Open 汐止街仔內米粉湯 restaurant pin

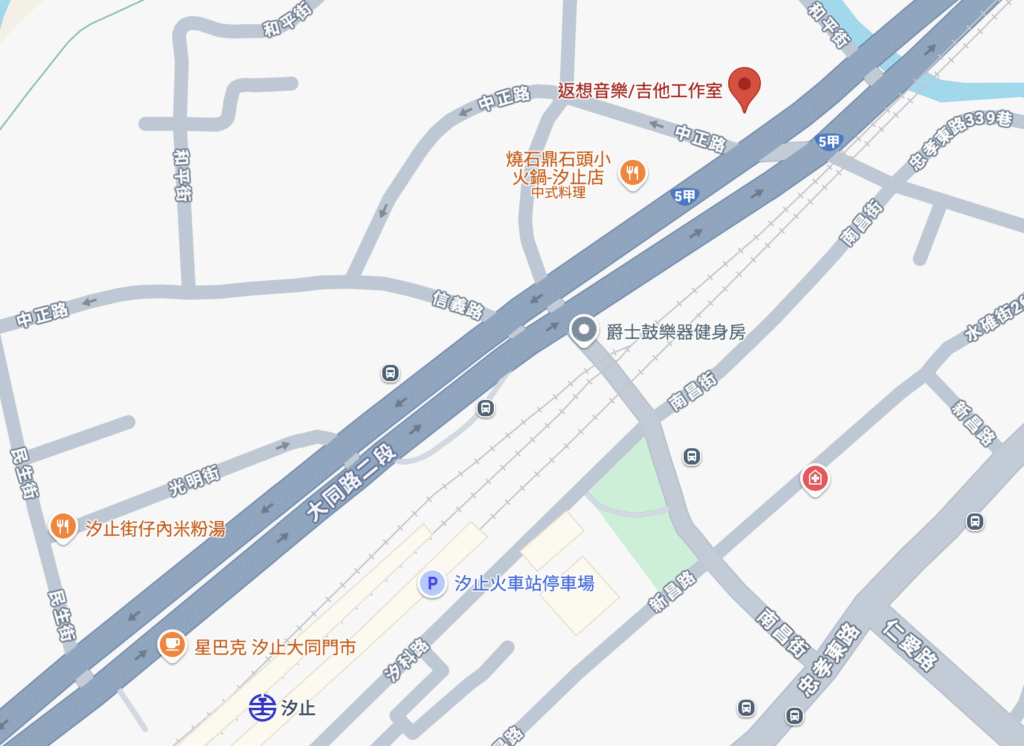click(64, 526)
